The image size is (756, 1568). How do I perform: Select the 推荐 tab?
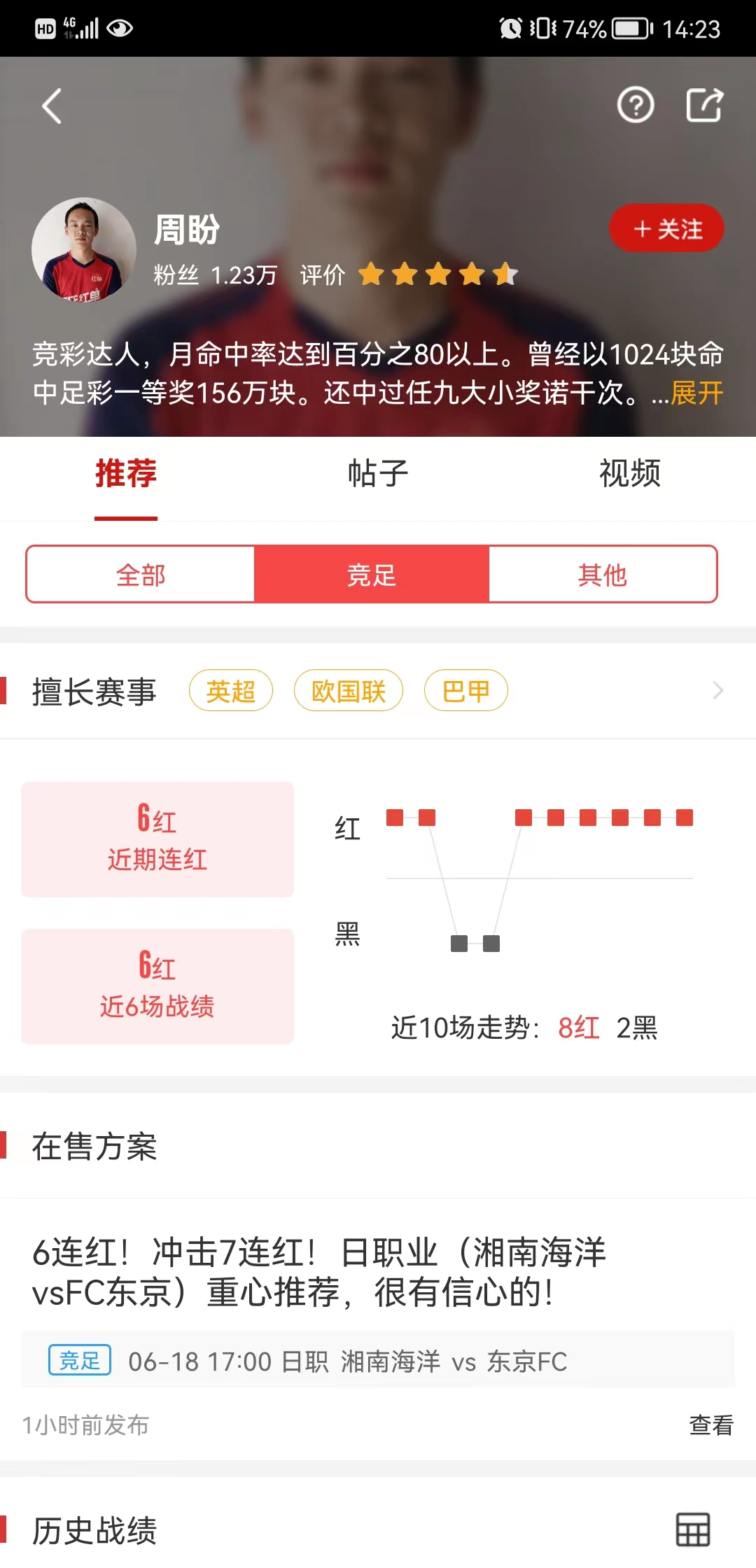126,474
